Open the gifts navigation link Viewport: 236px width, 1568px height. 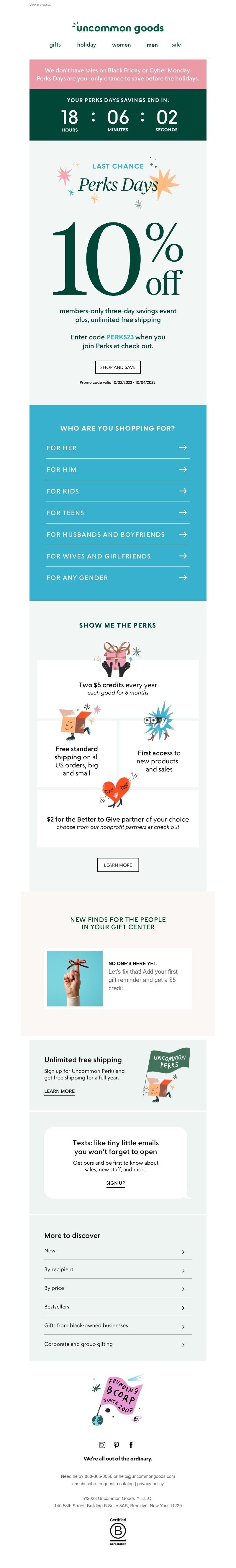[55, 44]
